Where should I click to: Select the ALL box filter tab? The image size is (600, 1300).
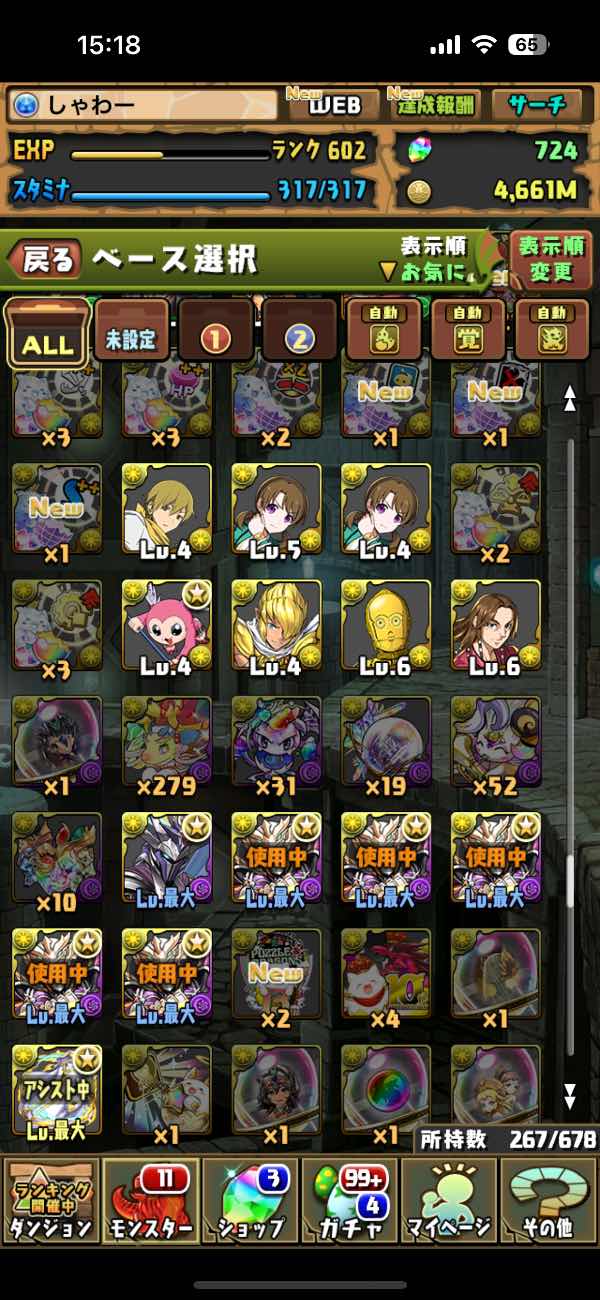point(47,335)
